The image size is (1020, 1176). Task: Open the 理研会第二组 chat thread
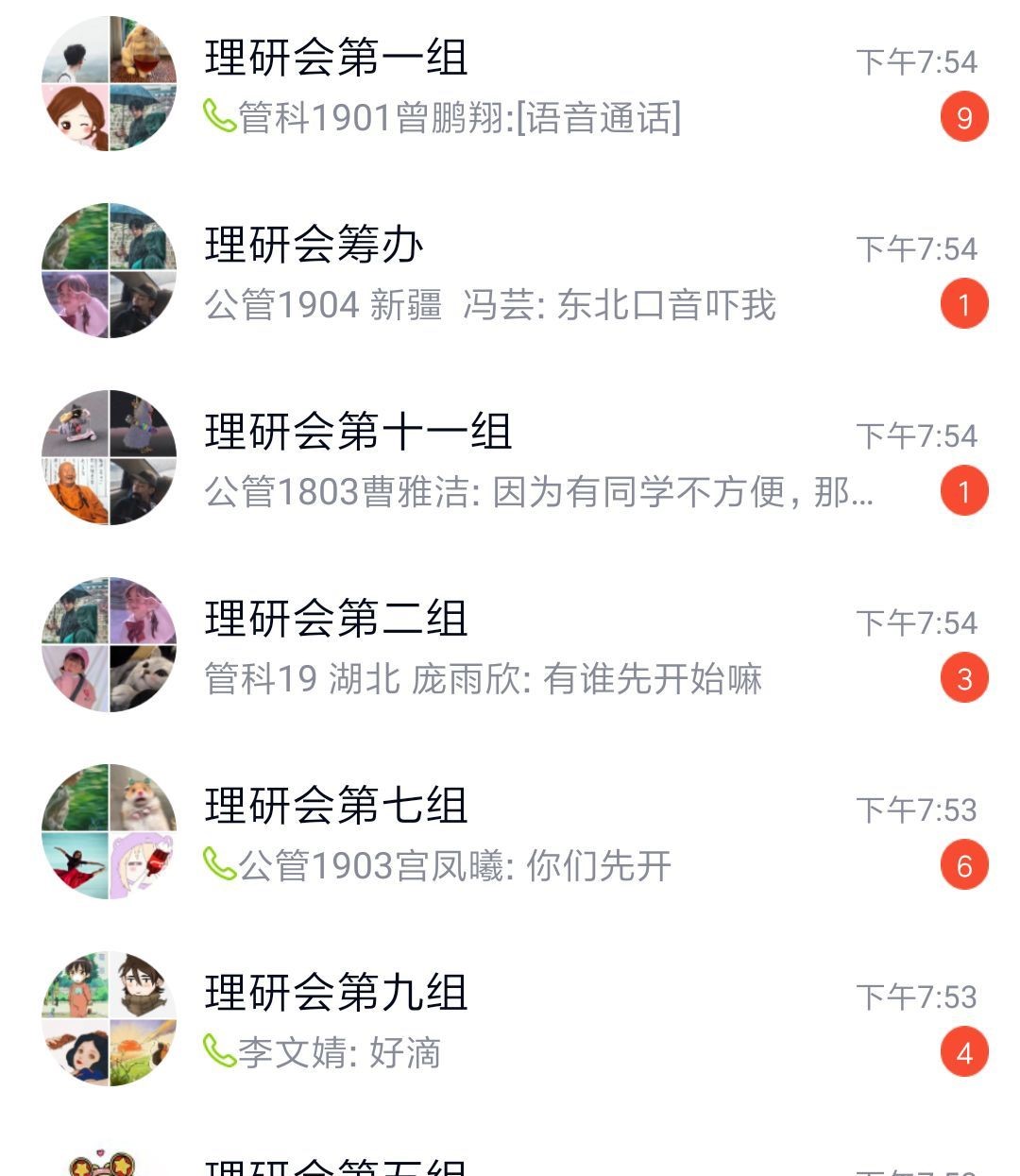click(x=510, y=646)
